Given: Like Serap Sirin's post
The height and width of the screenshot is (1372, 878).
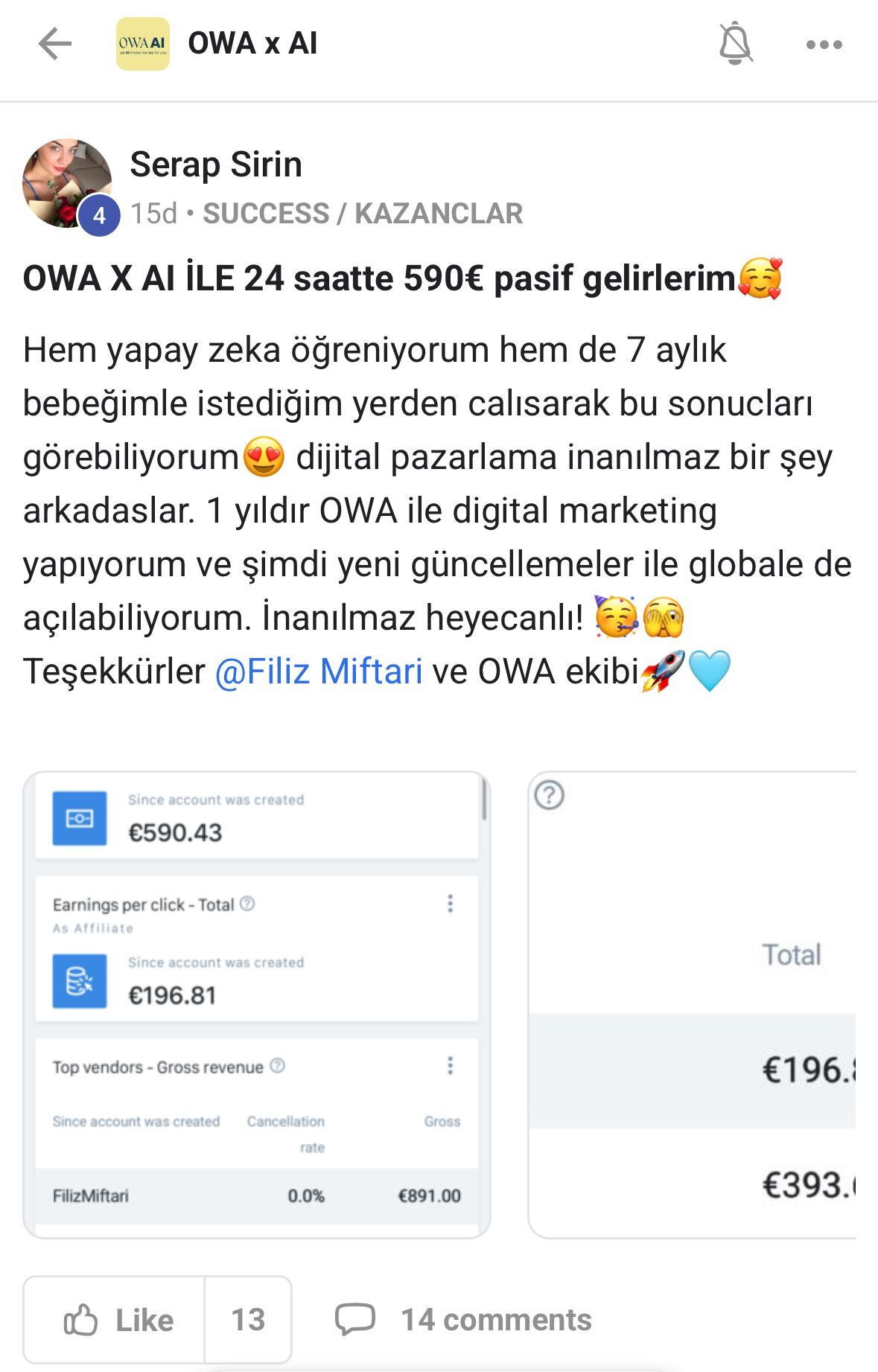Looking at the screenshot, I should [115, 1320].
